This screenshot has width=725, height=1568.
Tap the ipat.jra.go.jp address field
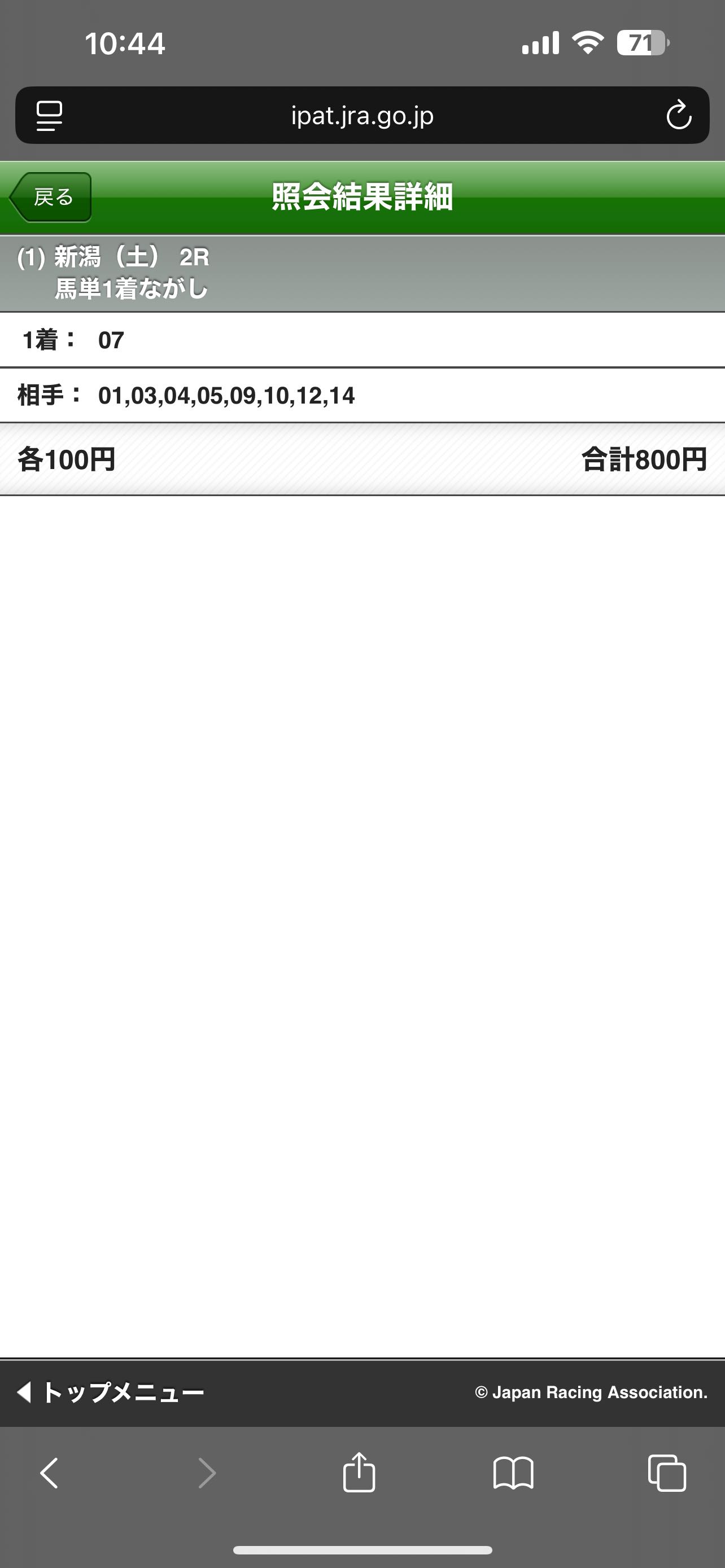[x=362, y=116]
